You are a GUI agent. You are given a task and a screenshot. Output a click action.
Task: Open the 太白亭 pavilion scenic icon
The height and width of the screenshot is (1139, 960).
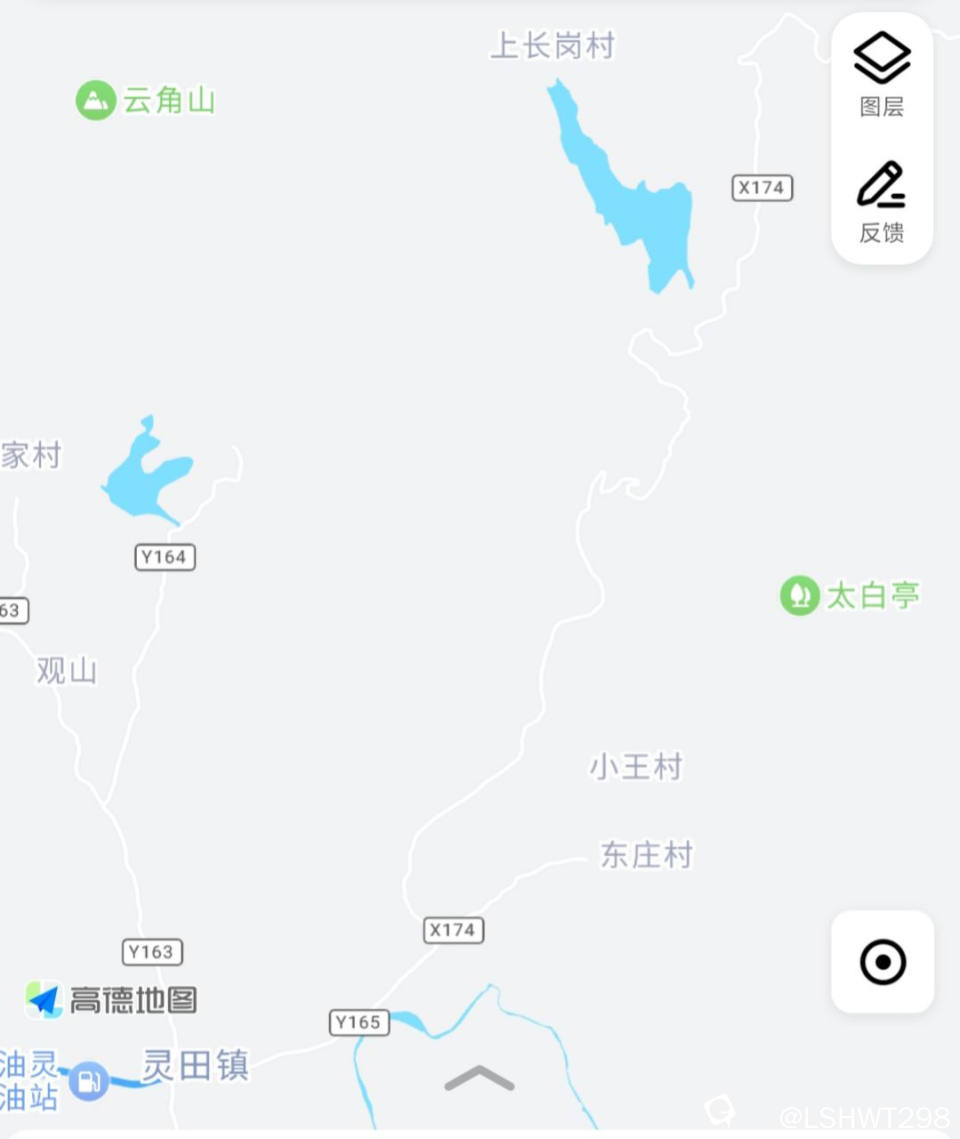(799, 595)
